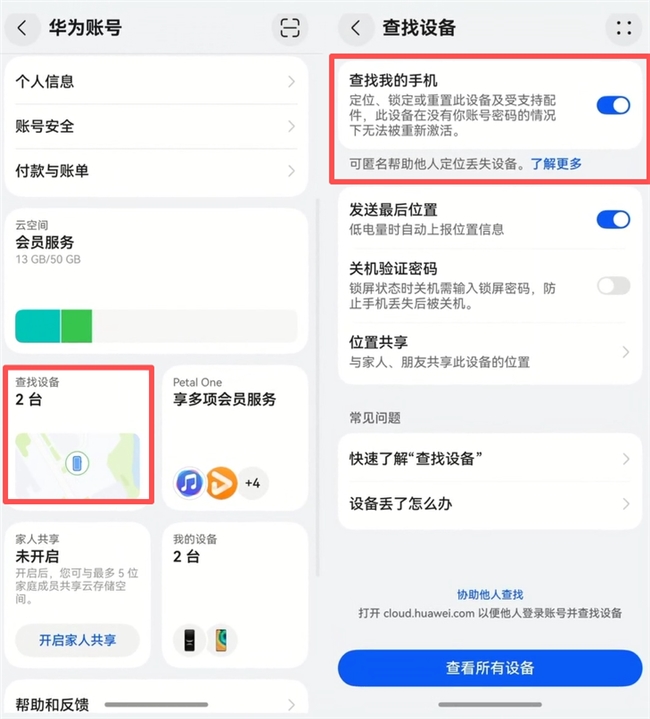Open the Petal One membership card
The height and width of the screenshot is (719, 650).
[x=234, y=435]
